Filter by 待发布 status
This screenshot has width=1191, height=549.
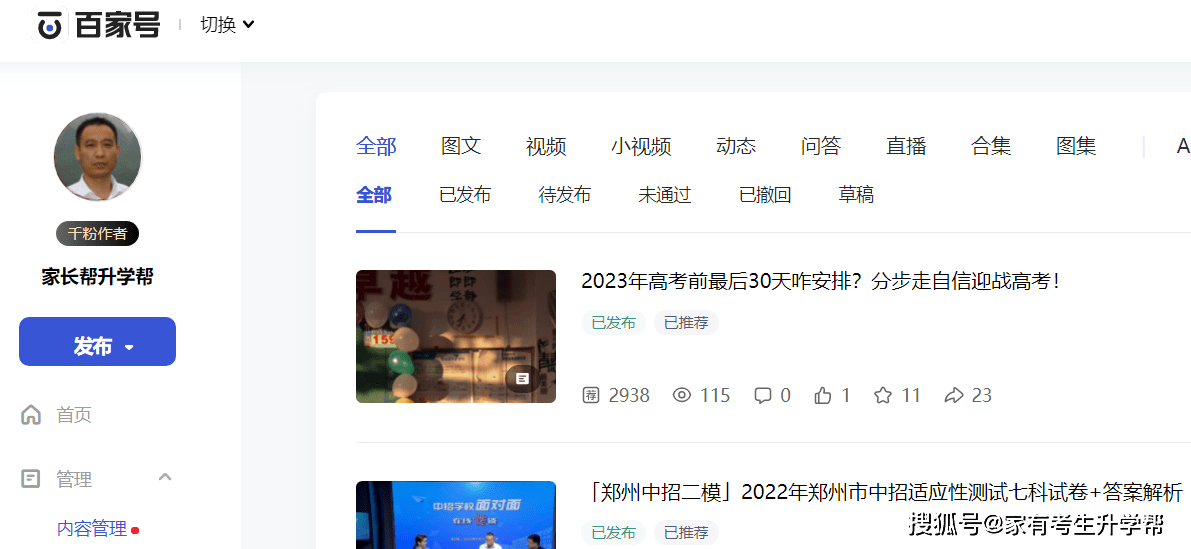pos(565,195)
